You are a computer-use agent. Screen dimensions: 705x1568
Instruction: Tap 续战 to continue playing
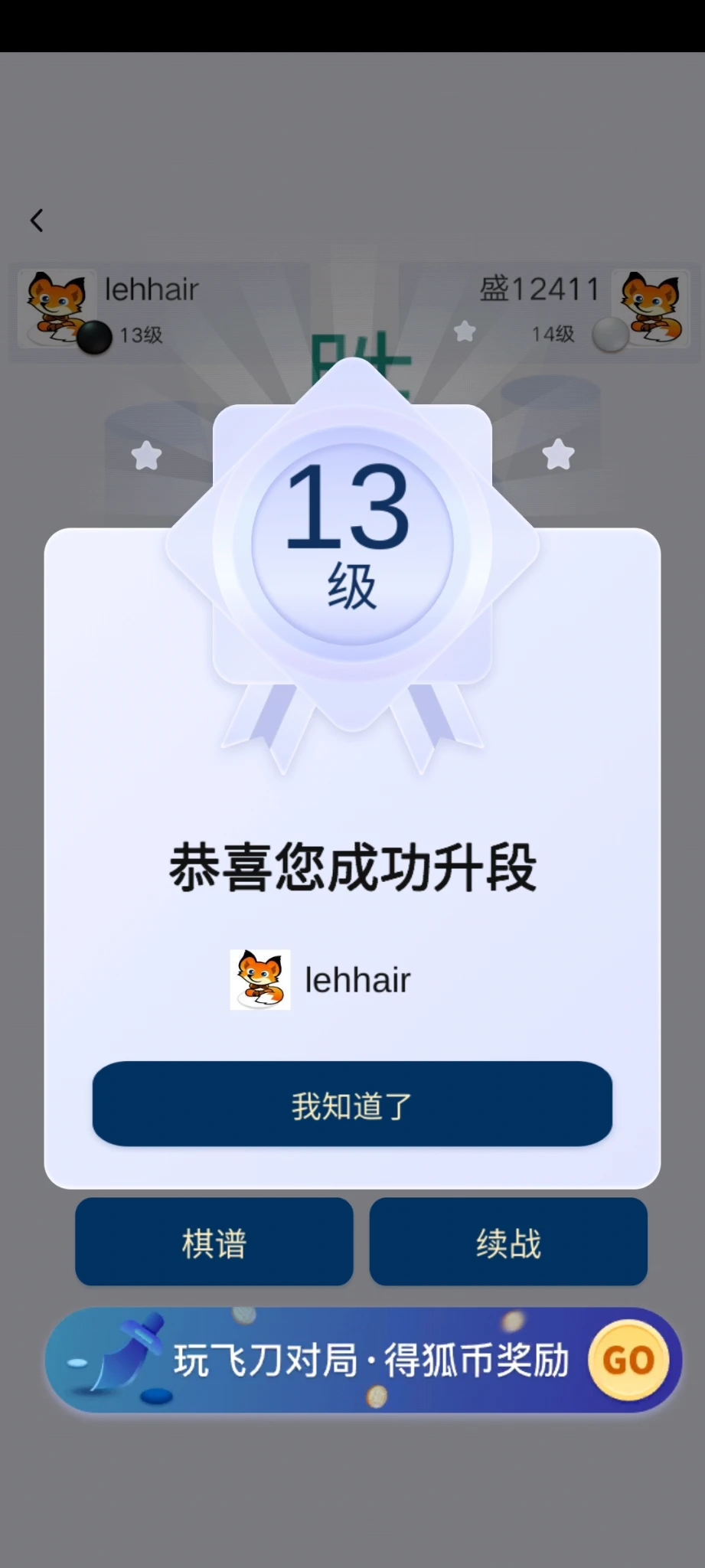click(508, 1242)
